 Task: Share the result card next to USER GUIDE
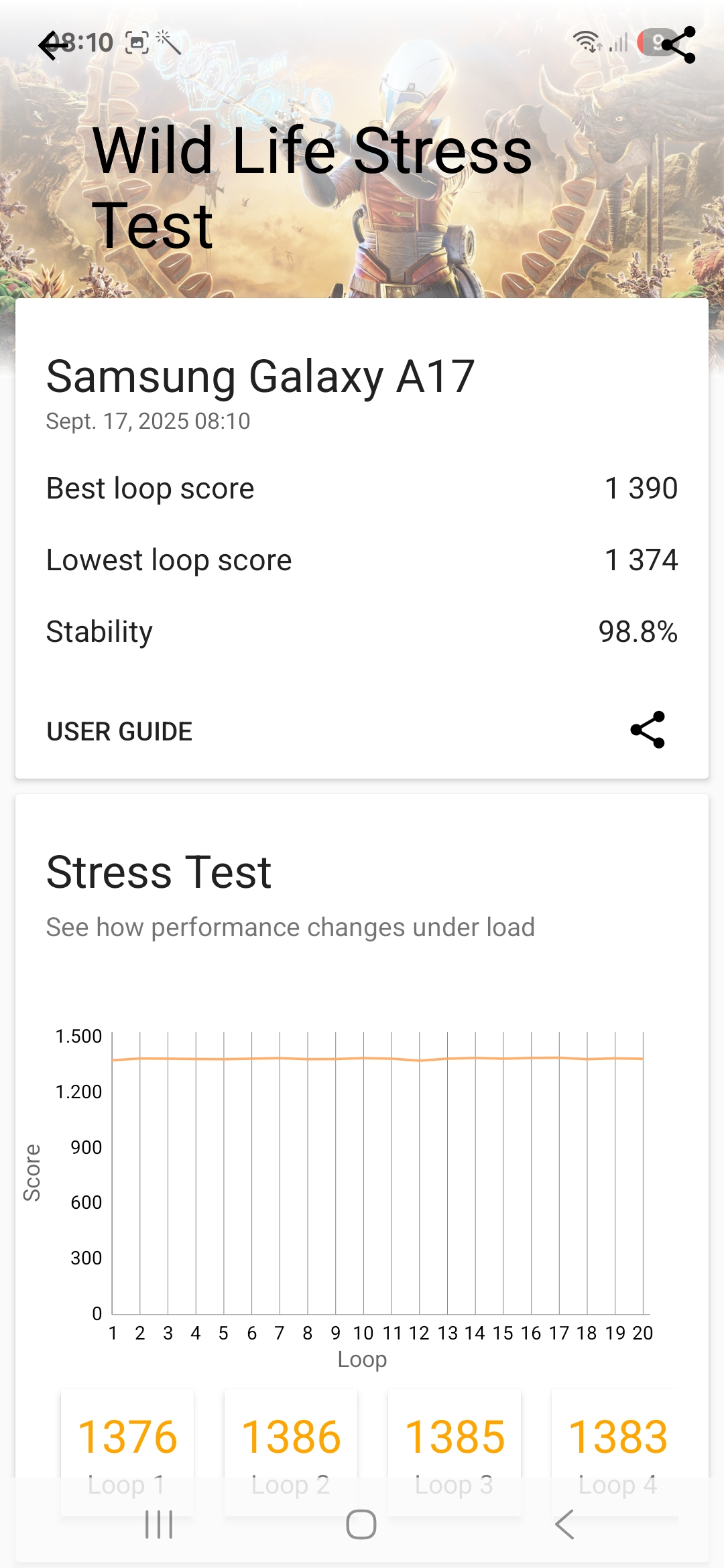(x=648, y=730)
